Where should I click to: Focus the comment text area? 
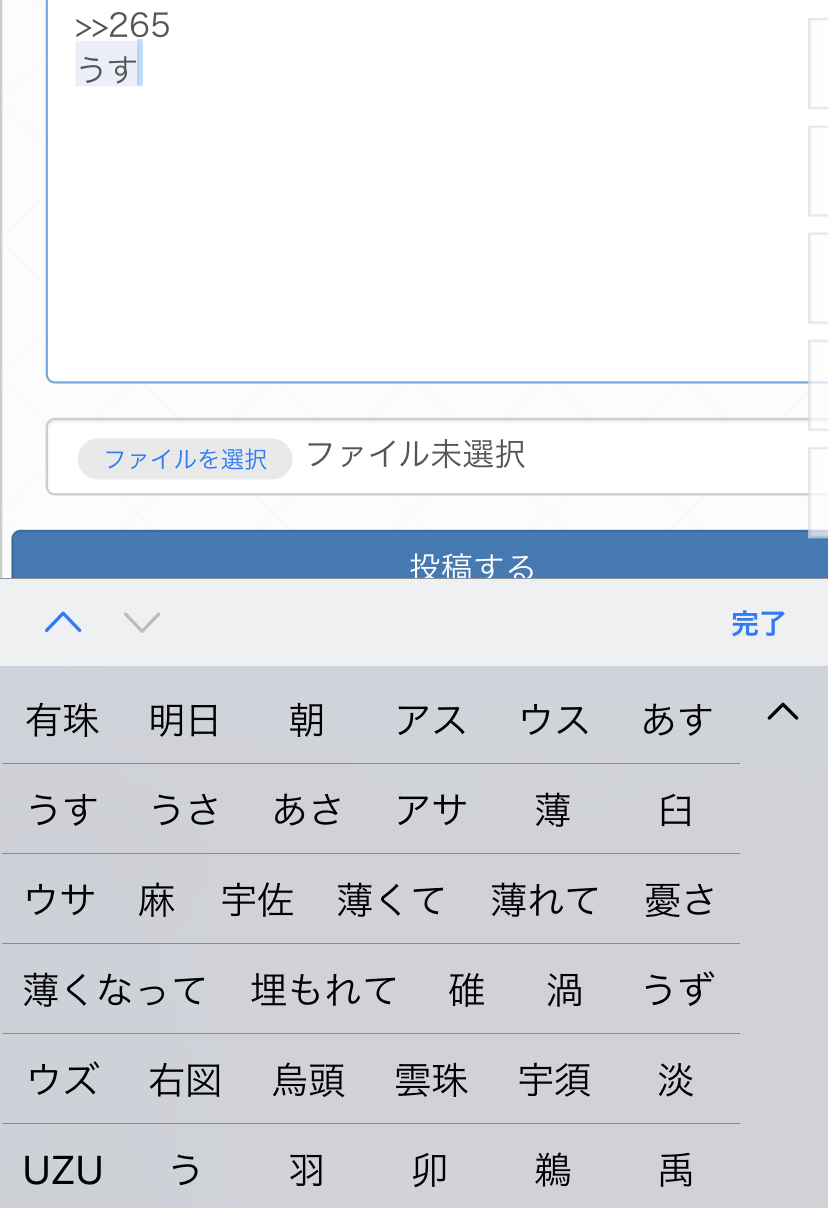tap(430, 220)
